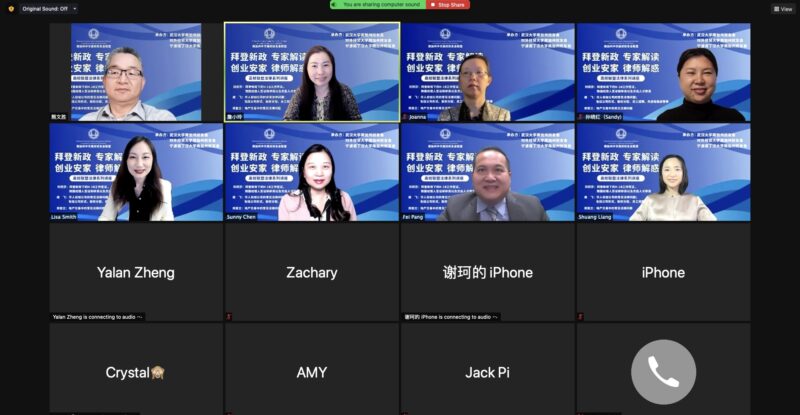
Task: Select Shuang Liang's video tile
Action: click(x=663, y=172)
